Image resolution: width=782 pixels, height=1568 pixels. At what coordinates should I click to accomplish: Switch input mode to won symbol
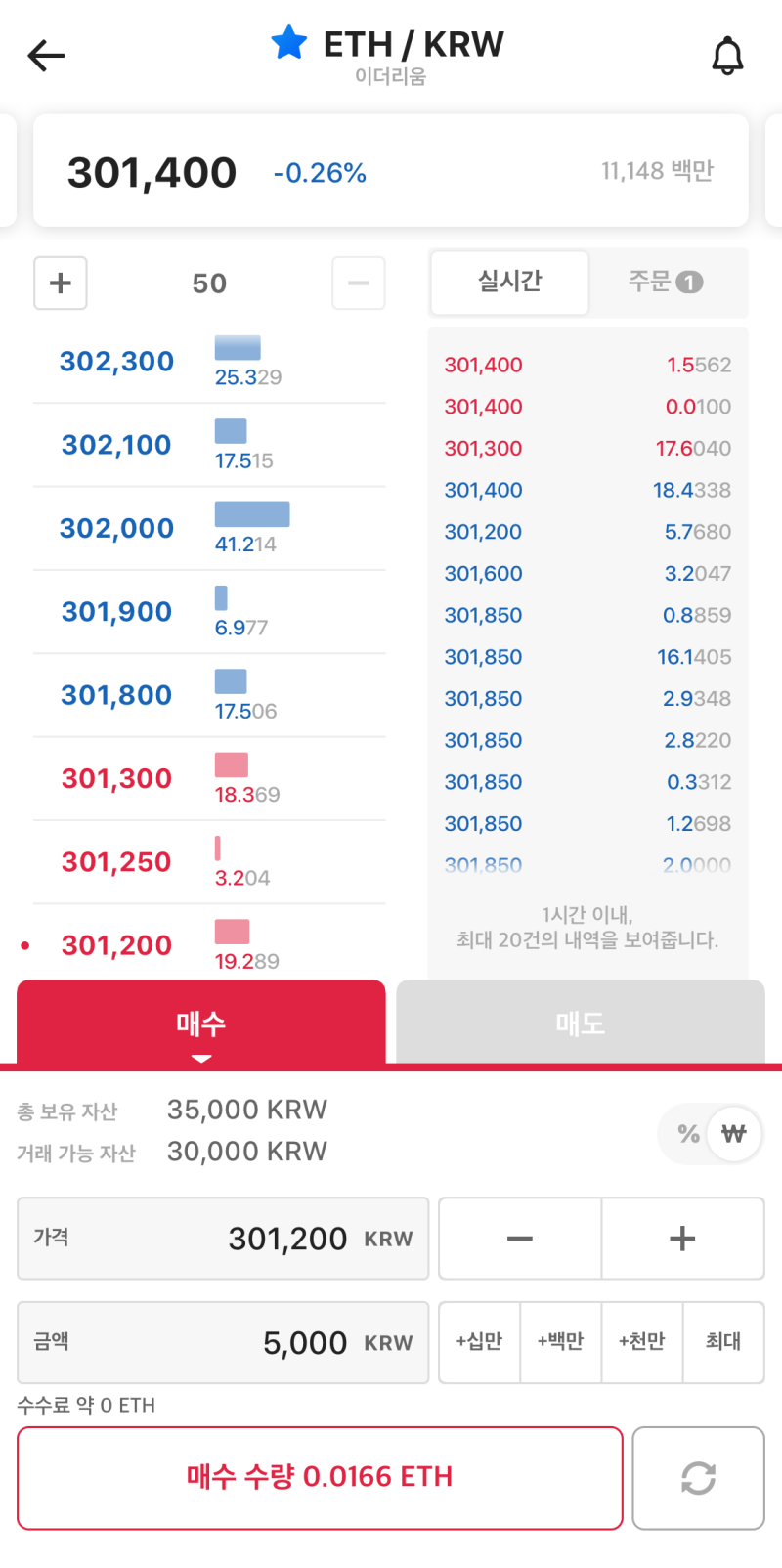(732, 1133)
